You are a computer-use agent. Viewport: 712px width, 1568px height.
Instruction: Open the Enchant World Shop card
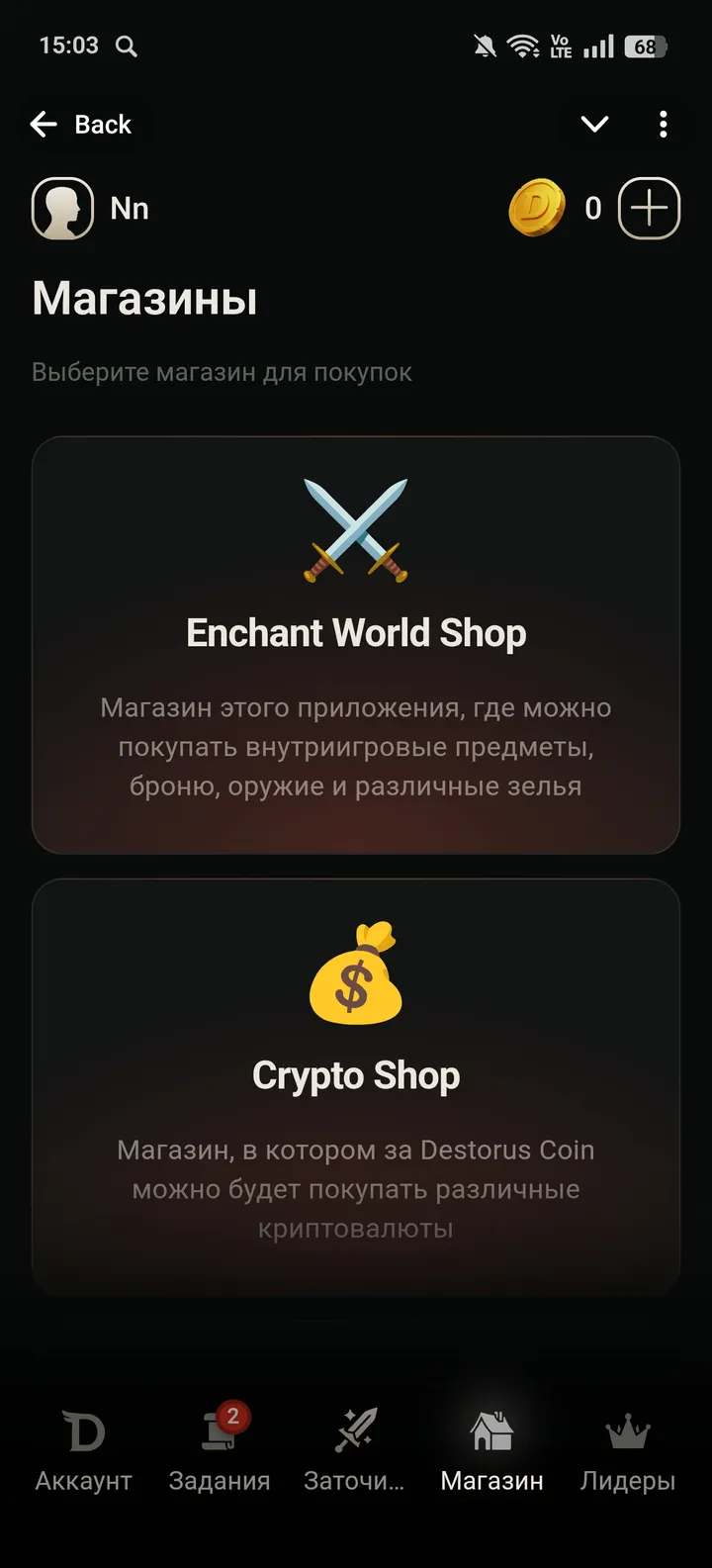click(356, 644)
